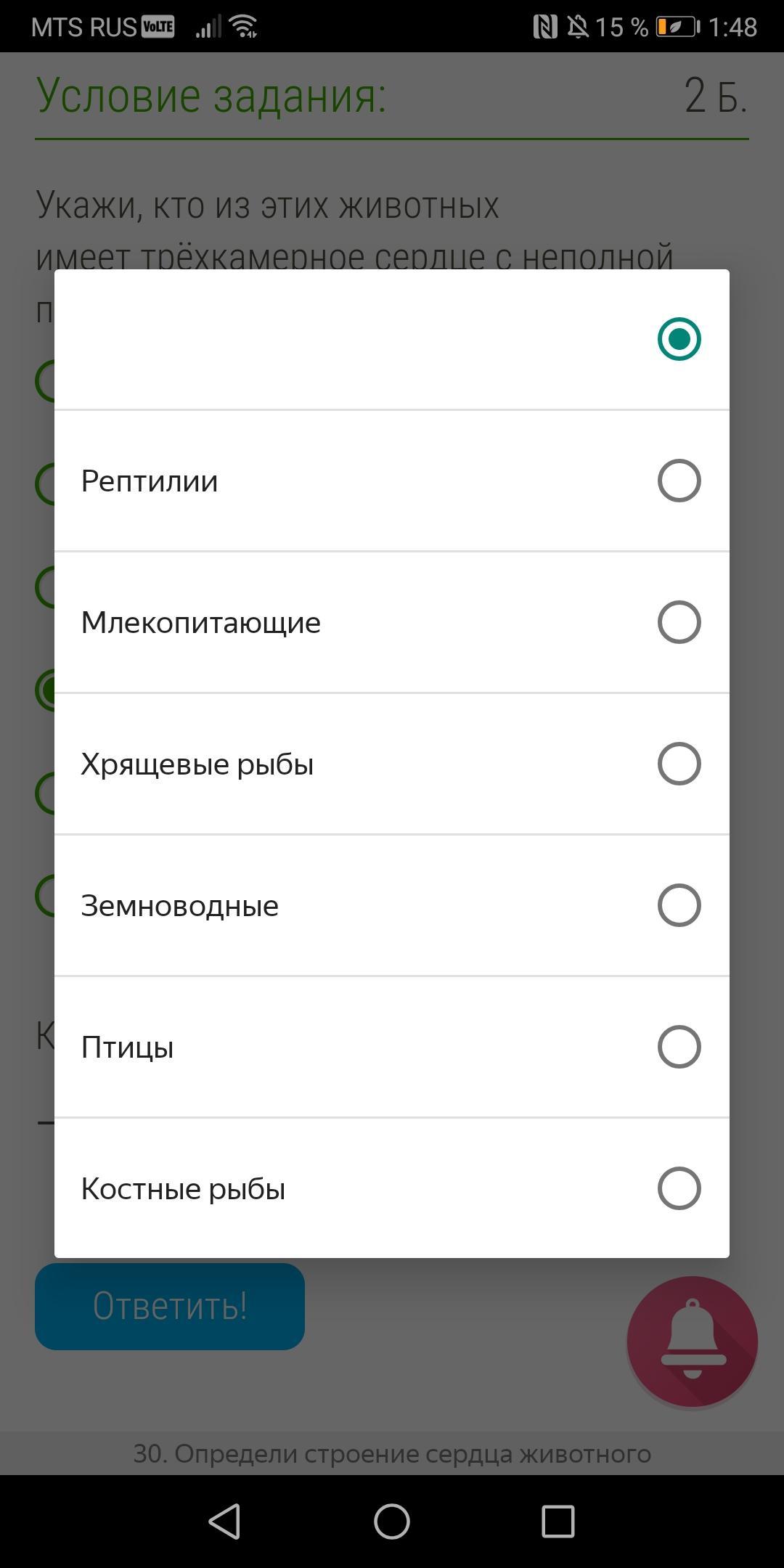The width and height of the screenshot is (784, 1568).
Task: Pick Костные рыбы option
Action: tap(392, 1188)
